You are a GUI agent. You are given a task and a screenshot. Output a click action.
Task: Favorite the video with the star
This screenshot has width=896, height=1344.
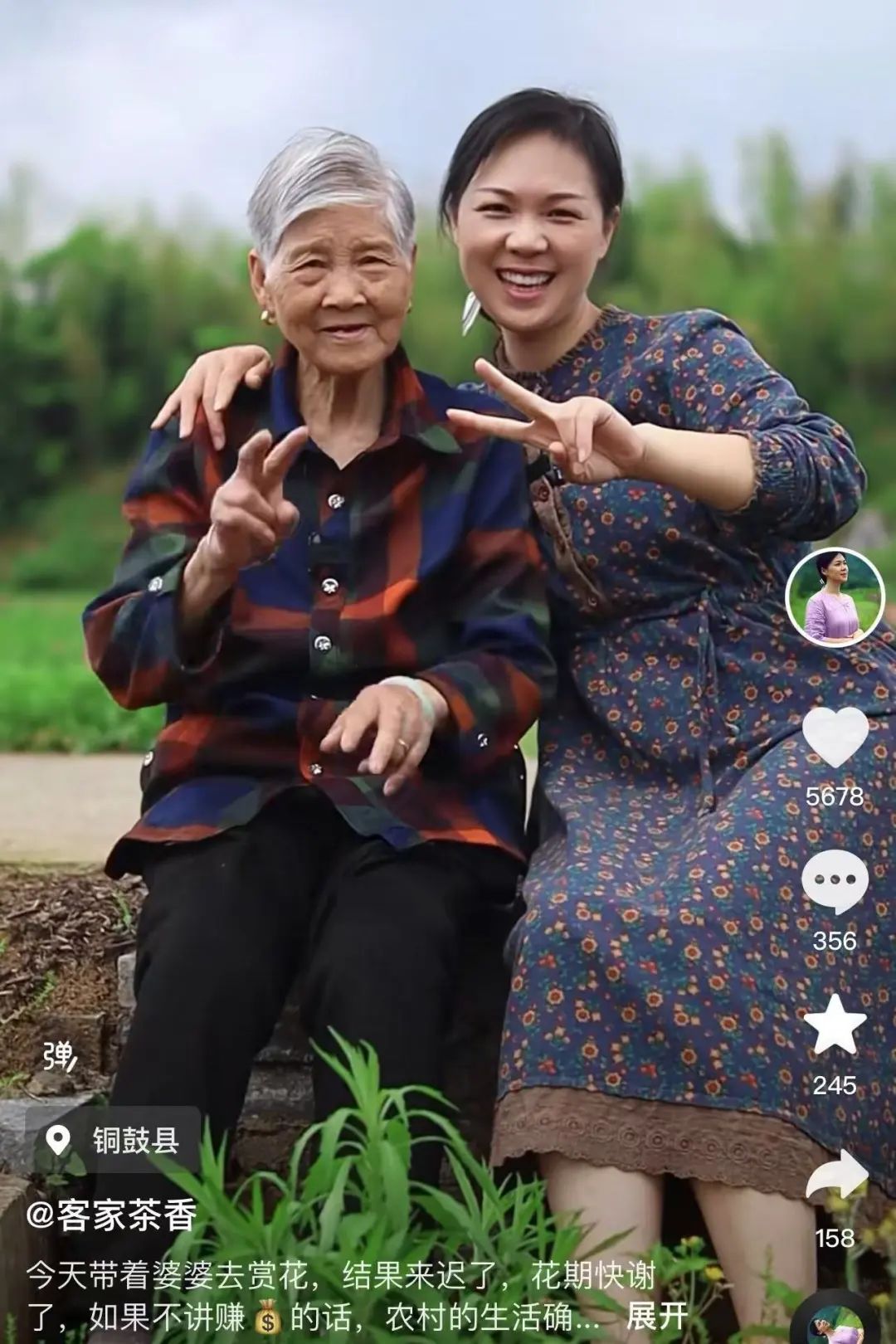[x=835, y=1025]
